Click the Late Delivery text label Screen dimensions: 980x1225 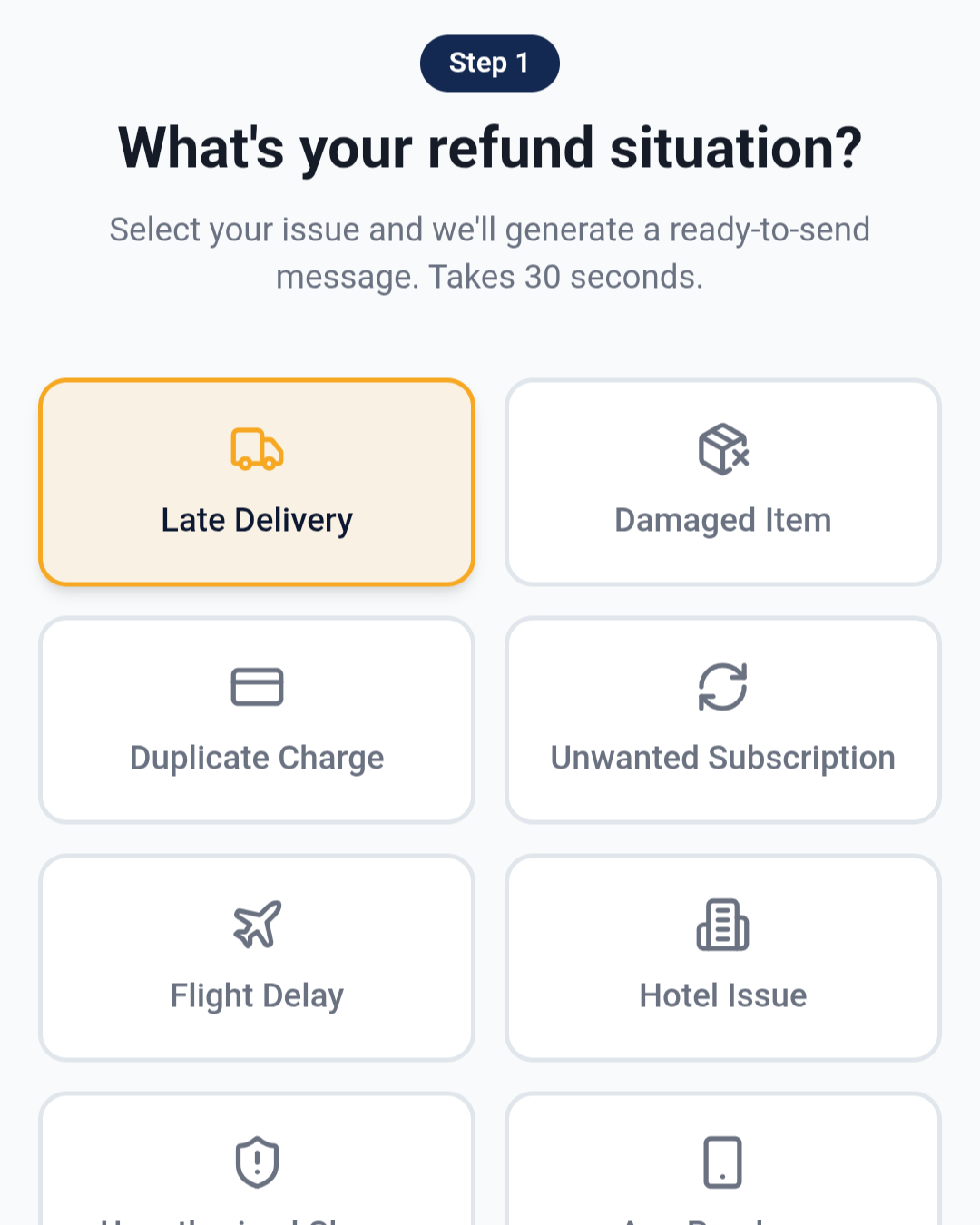[x=257, y=519]
